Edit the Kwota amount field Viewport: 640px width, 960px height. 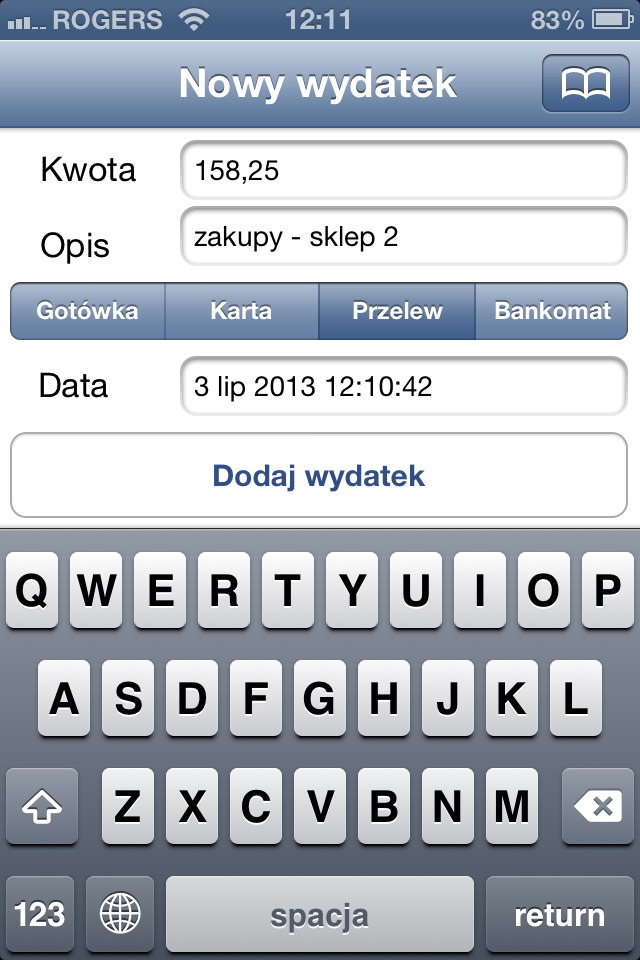click(403, 171)
